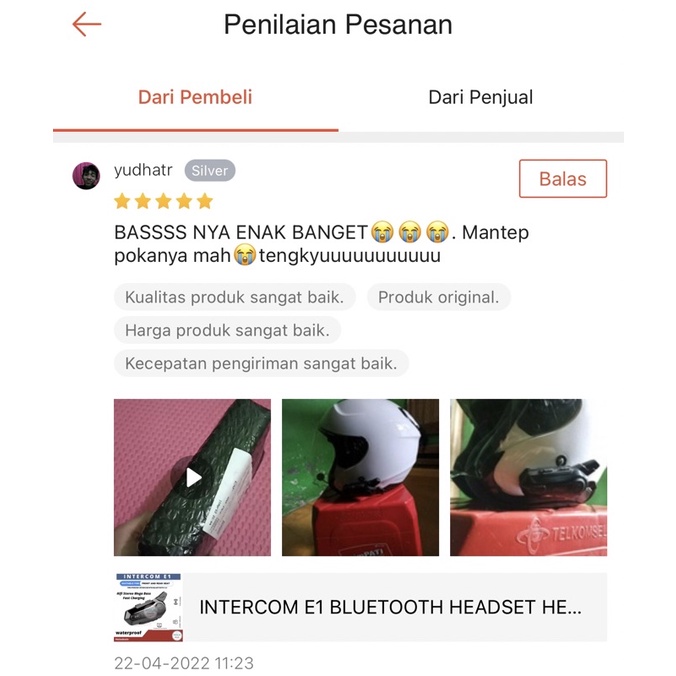
Task: Tap the Balas button to reply
Action: (562, 179)
